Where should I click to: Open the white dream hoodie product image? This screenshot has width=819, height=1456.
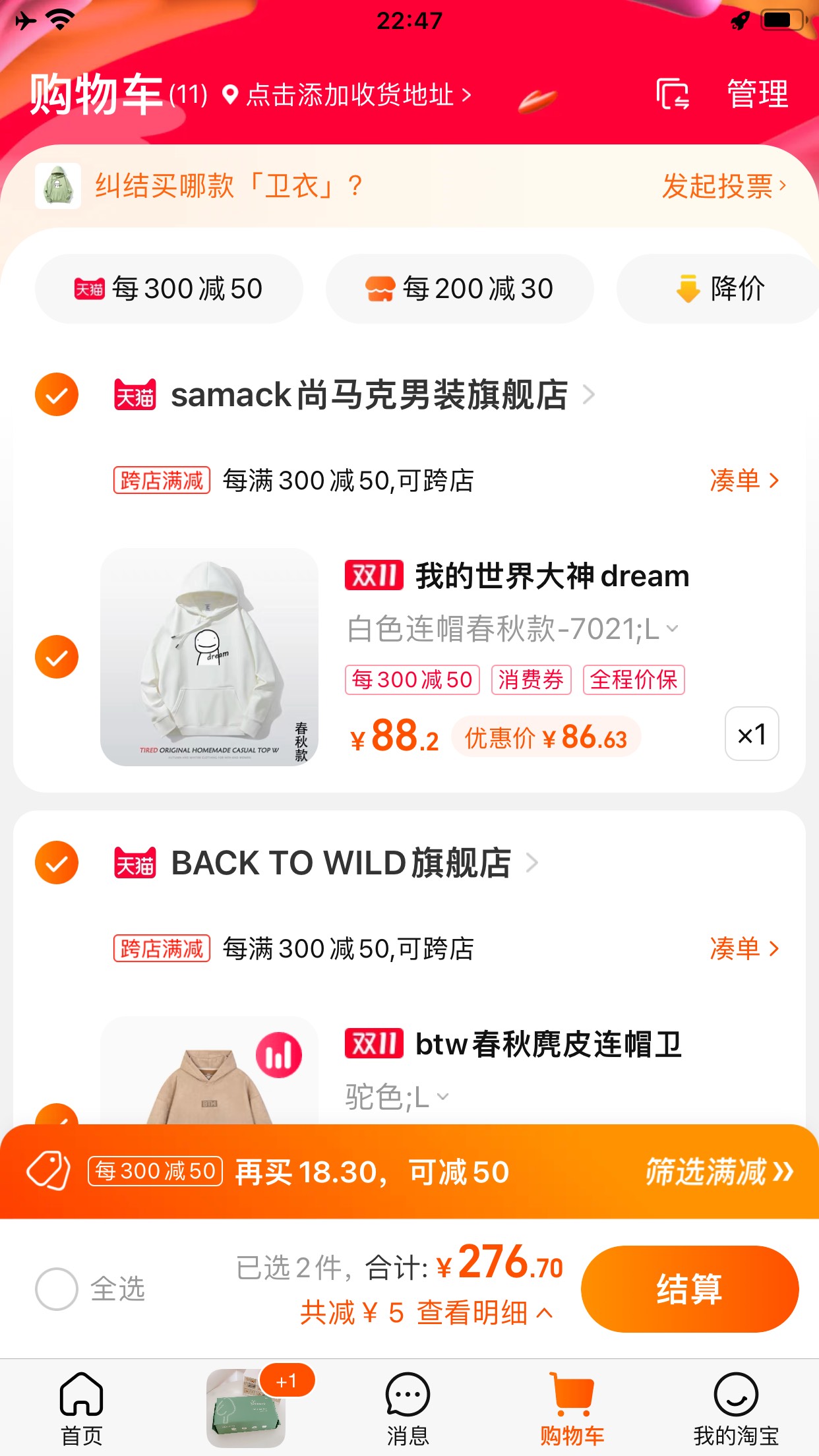point(209,657)
